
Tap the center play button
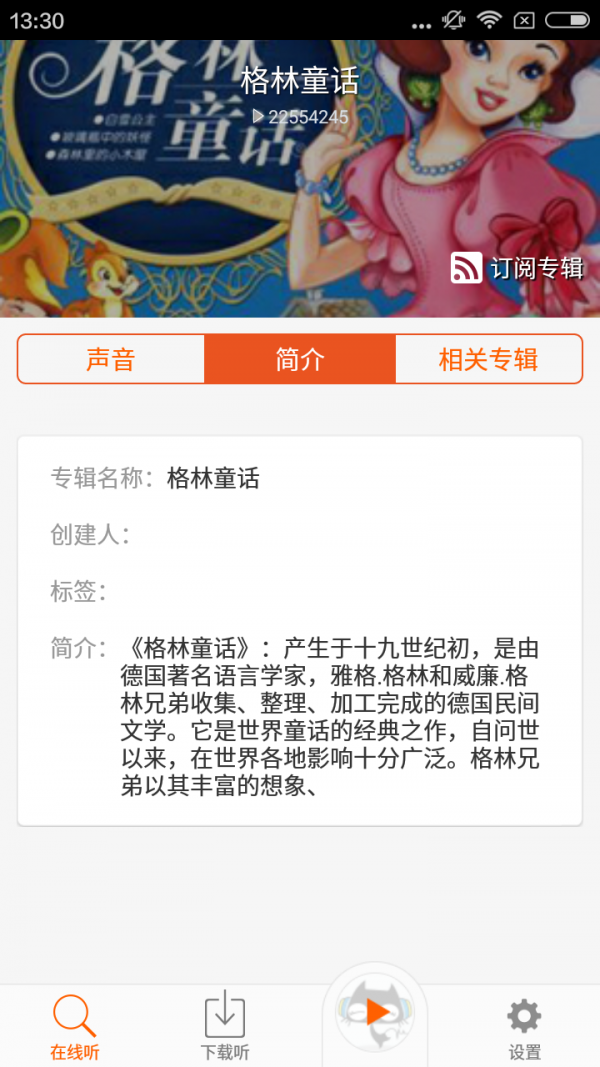click(376, 1012)
